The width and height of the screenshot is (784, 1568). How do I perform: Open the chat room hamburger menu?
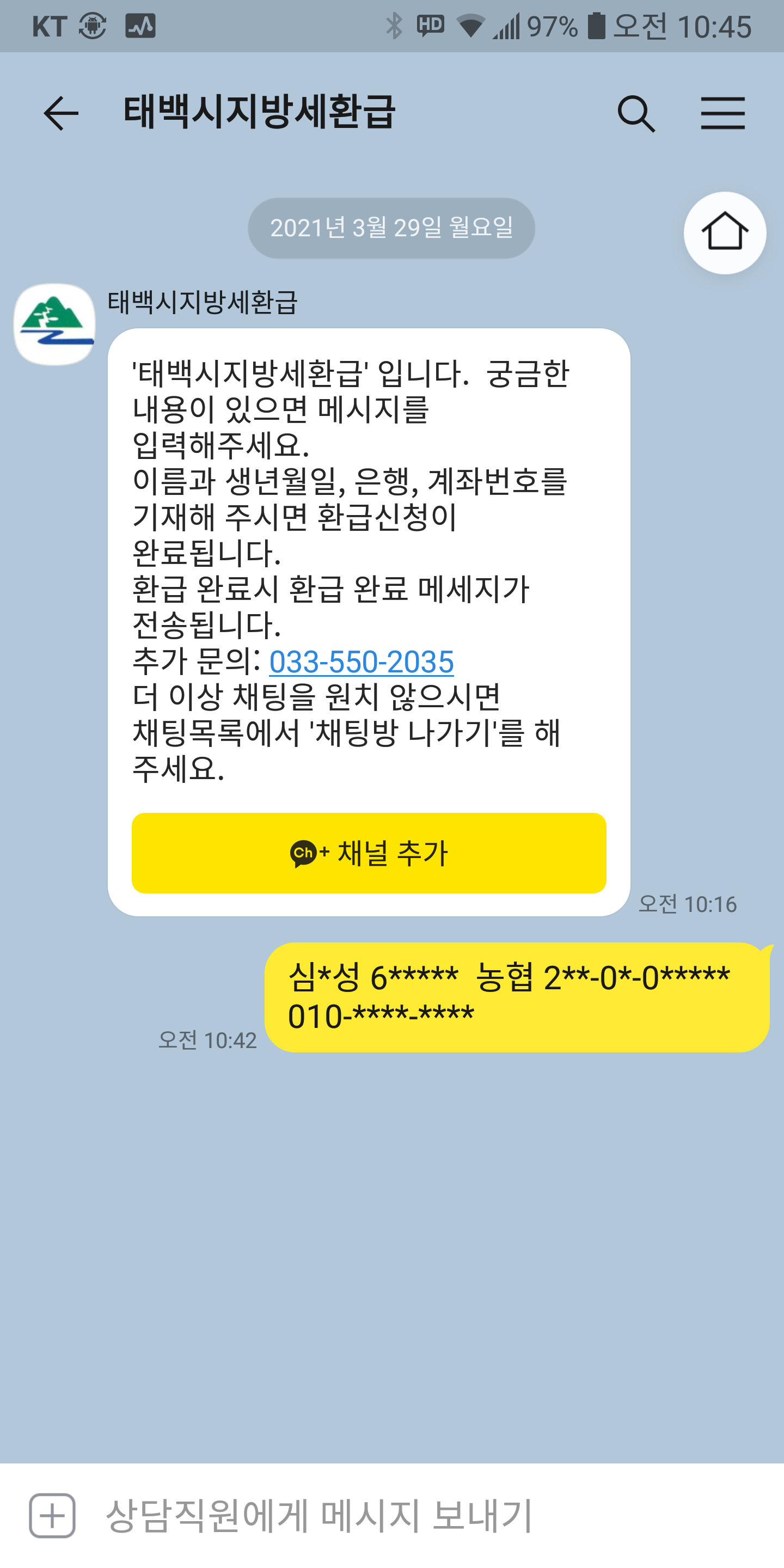(x=722, y=113)
